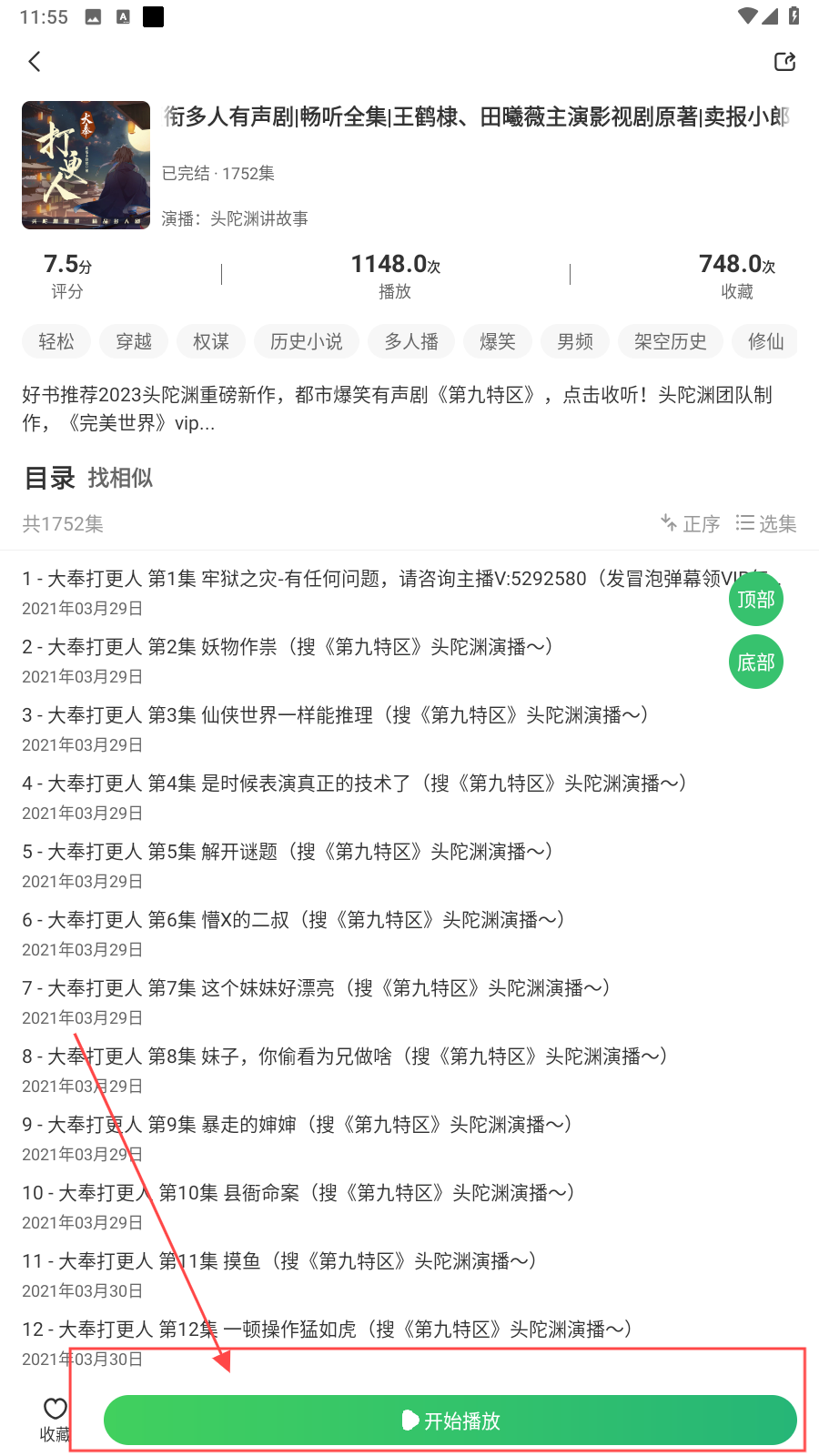Open the 多人播 tag
Viewport: 819px width, 1456px height.
tap(411, 341)
